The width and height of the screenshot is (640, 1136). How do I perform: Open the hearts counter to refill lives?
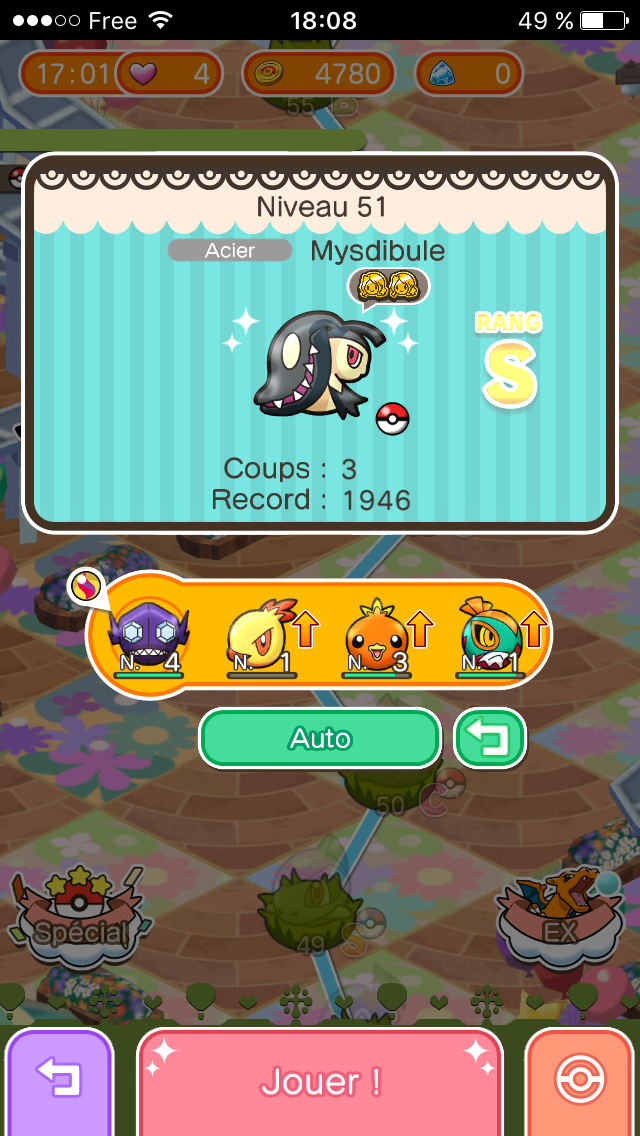coord(168,74)
